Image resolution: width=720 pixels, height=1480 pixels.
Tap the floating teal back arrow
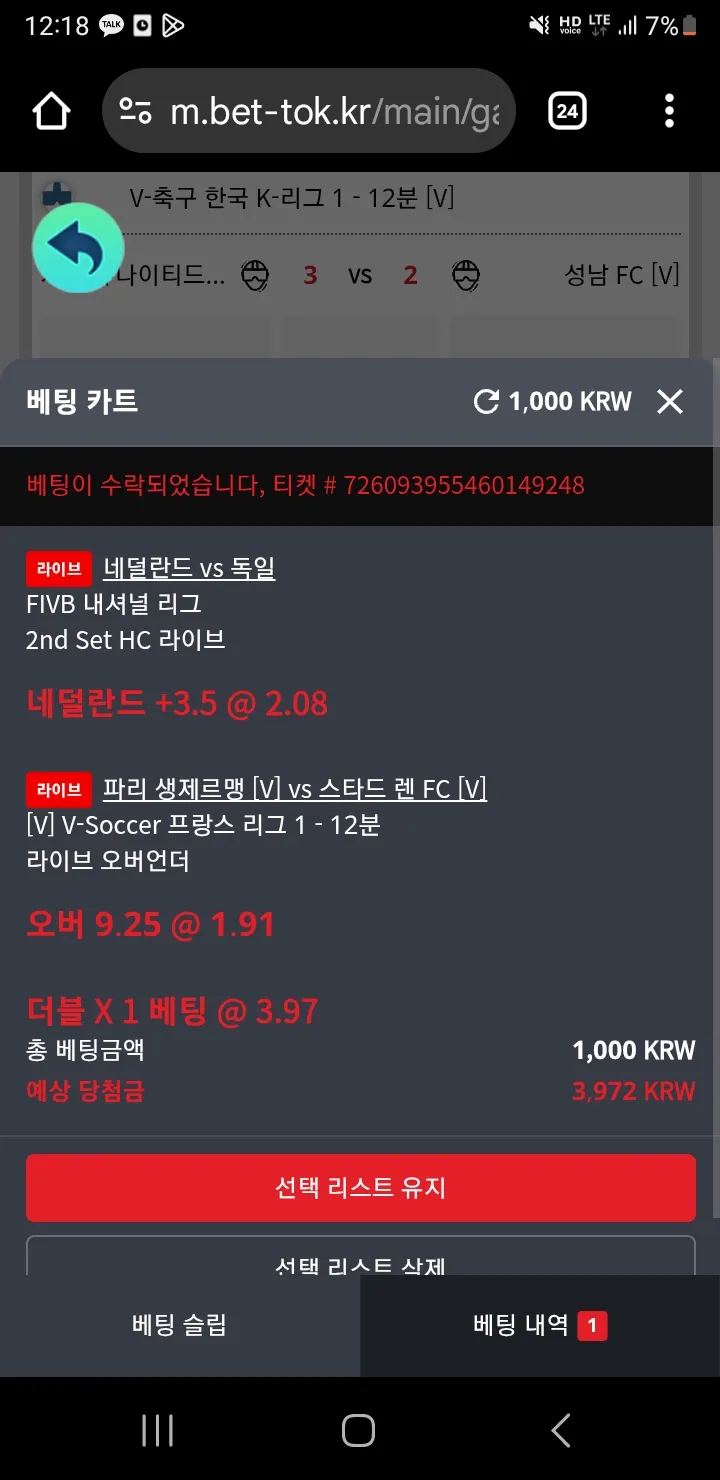point(78,248)
